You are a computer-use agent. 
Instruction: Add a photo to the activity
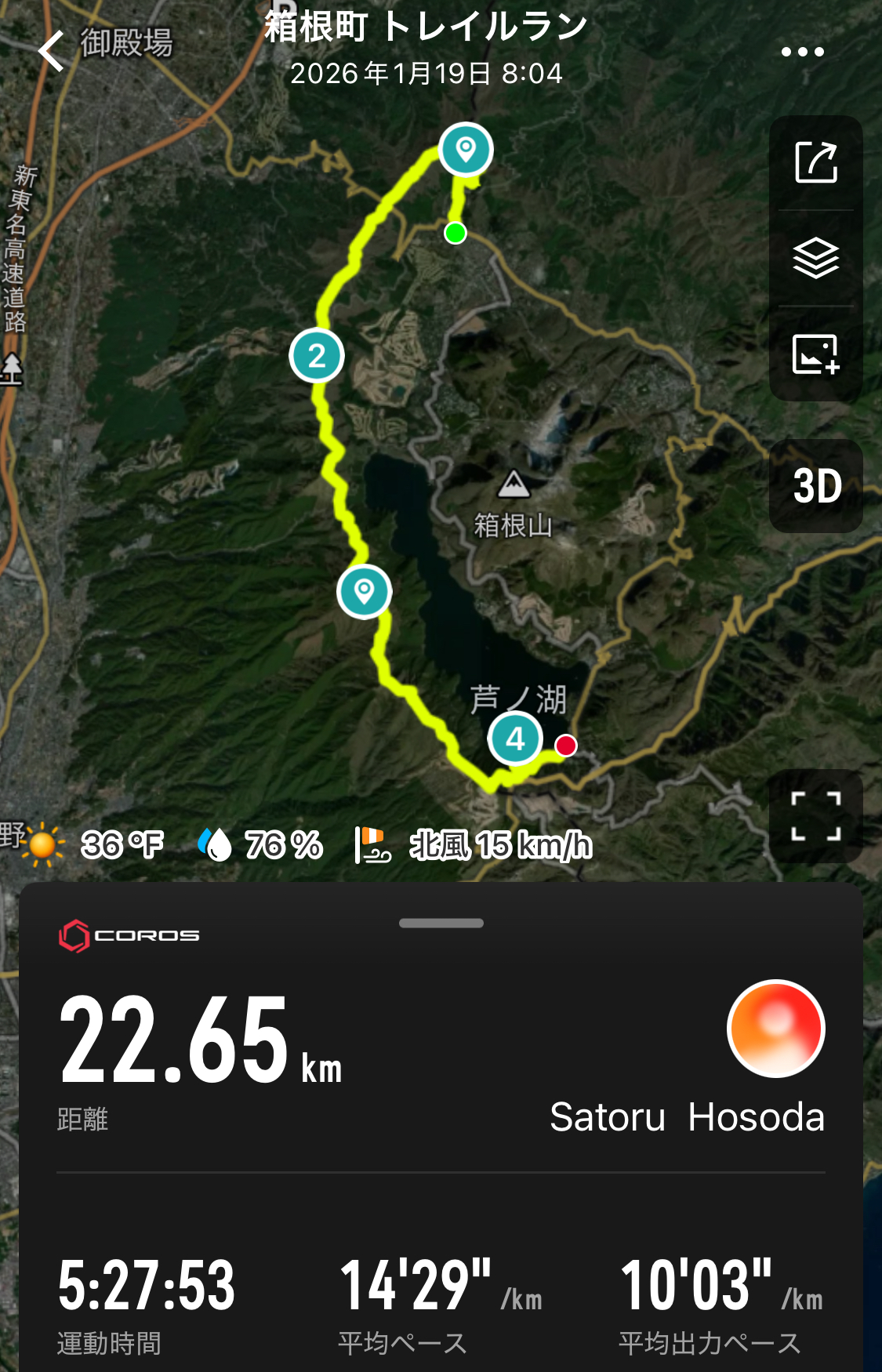[815, 354]
